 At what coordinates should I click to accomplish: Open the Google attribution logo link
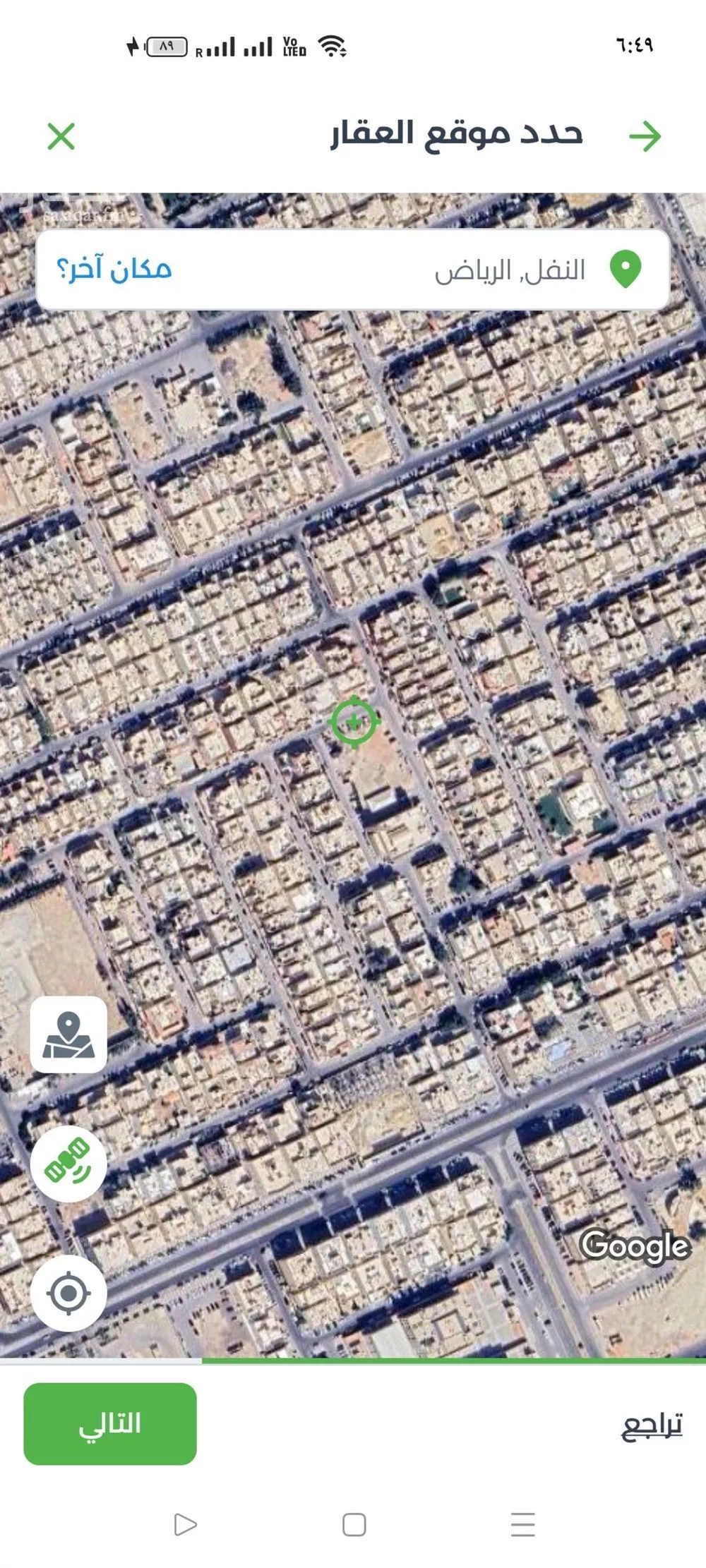634,1246
